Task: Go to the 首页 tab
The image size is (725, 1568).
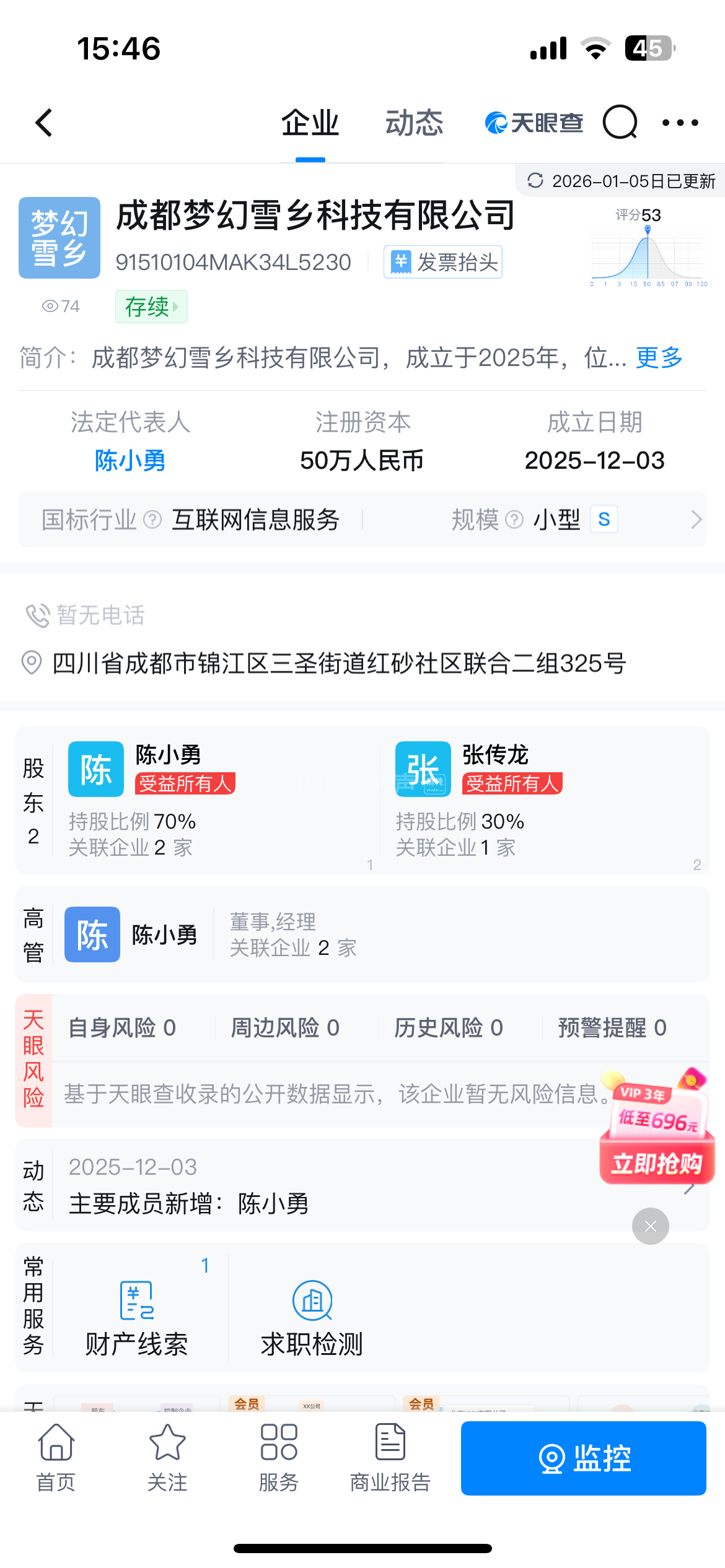Action: (56, 1458)
